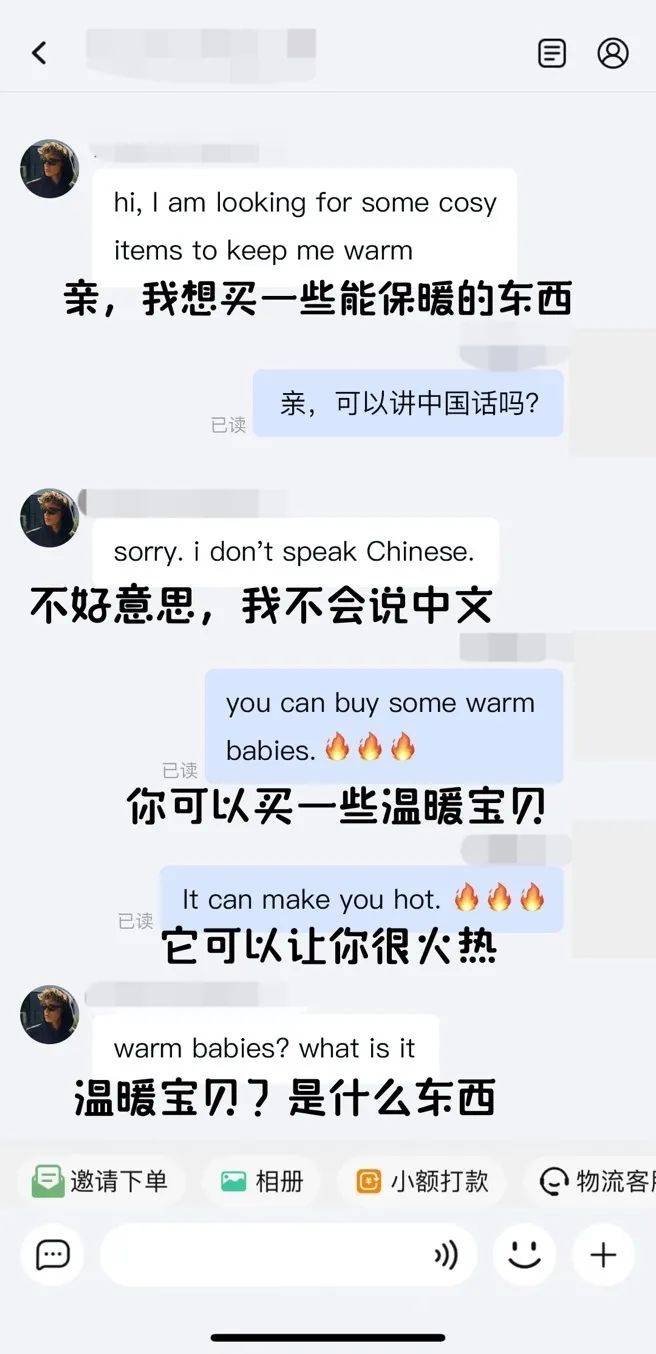Image resolution: width=656 pixels, height=1354 pixels.
Task: Switch to voice input icon
Action: tap(446, 1254)
